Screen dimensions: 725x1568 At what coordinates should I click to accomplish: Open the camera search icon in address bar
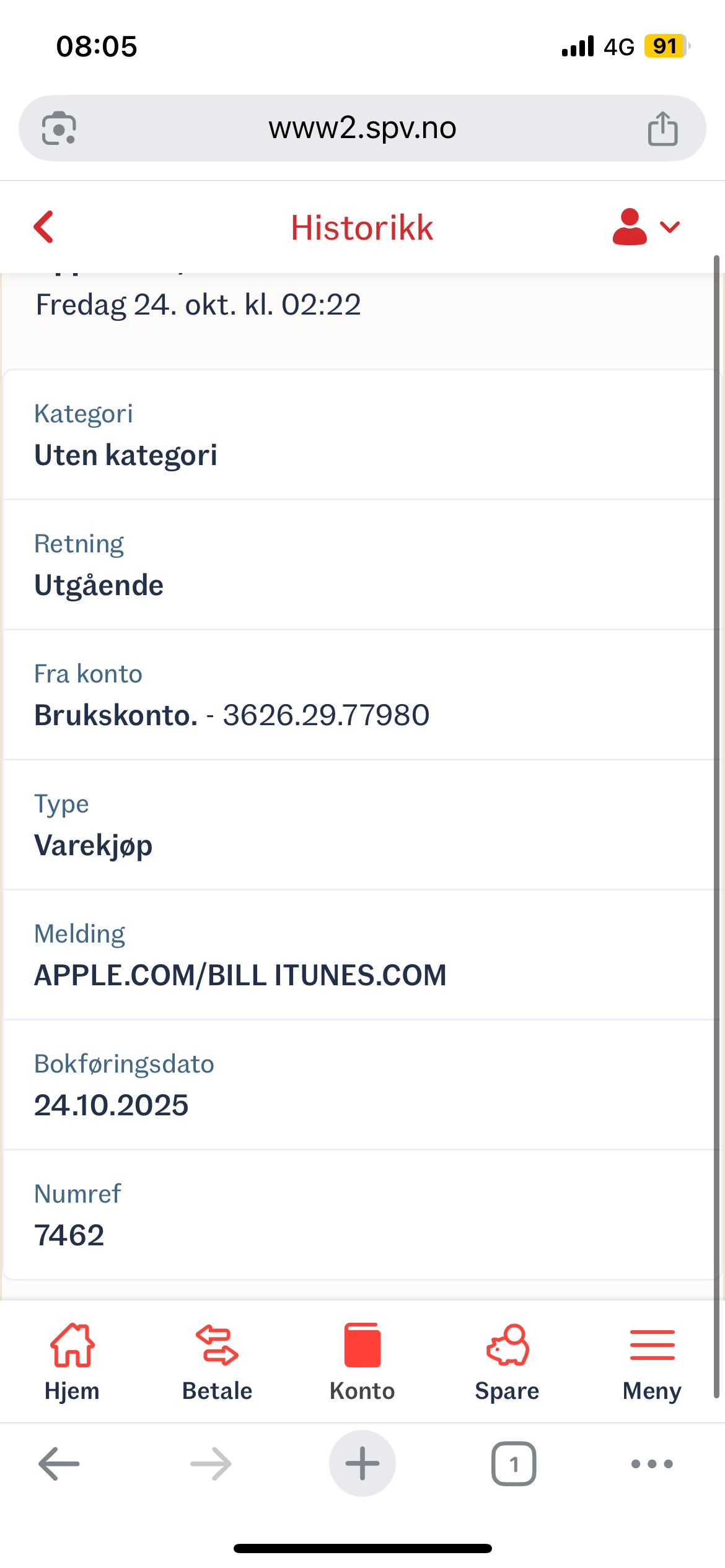tap(59, 128)
